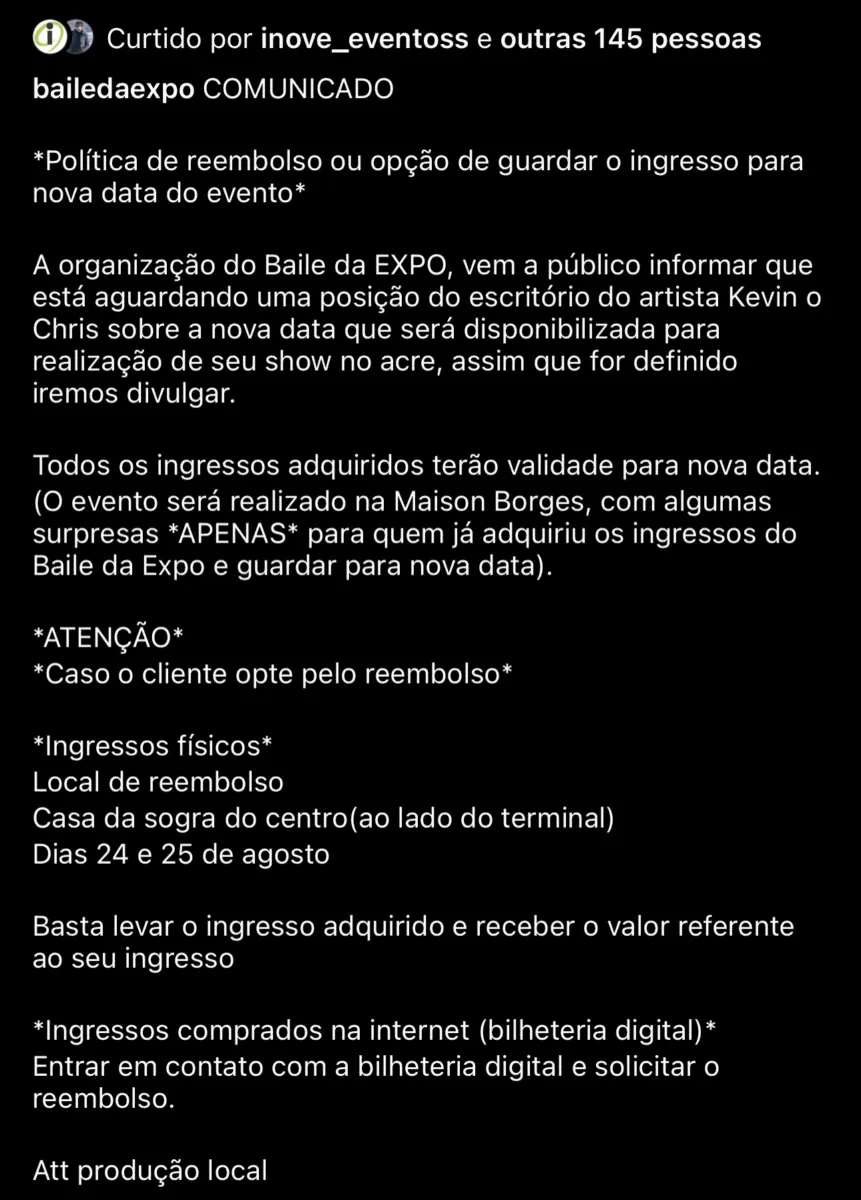Open the bailedaexpo profile from the caption

tap(113, 89)
